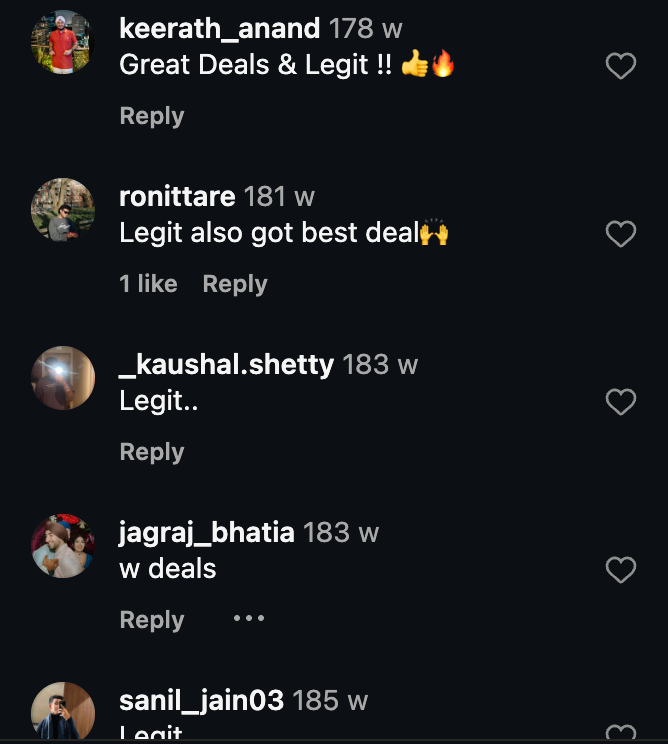
Task: Reply to keerath_anand's comment
Action: point(152,116)
